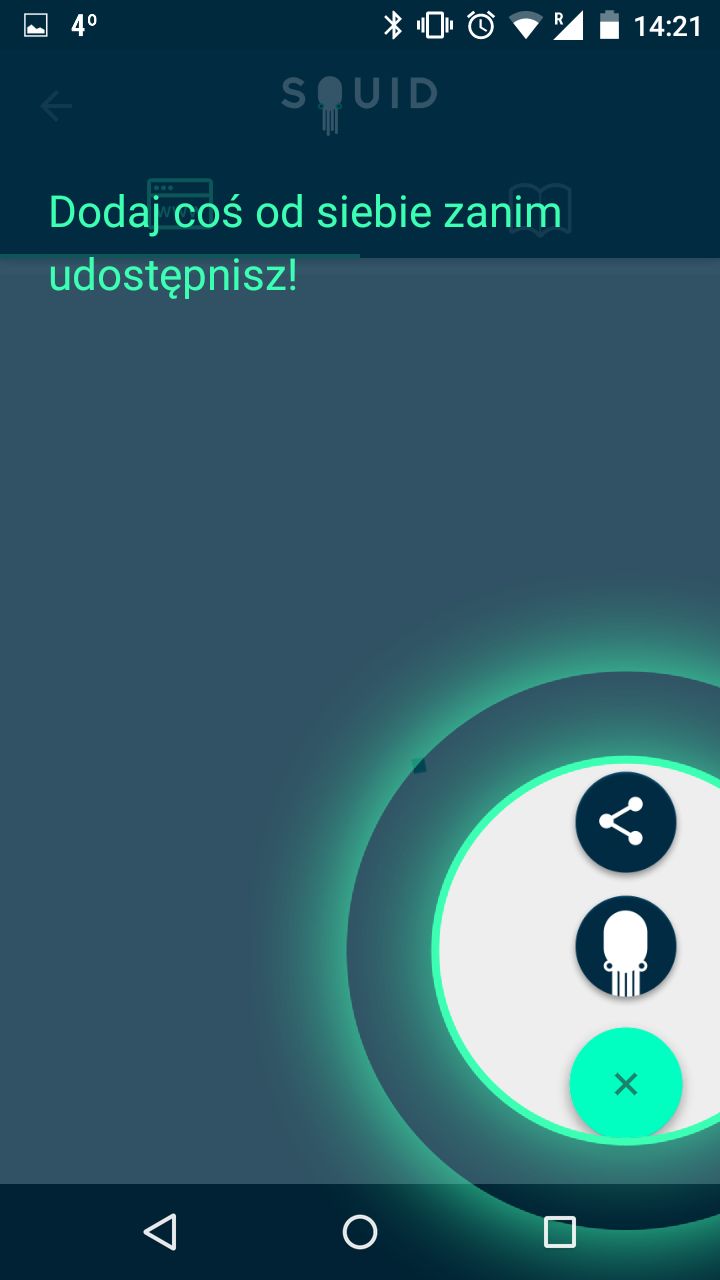Tap the squid icon button
Viewport: 720px width, 1280px height.
[626, 946]
